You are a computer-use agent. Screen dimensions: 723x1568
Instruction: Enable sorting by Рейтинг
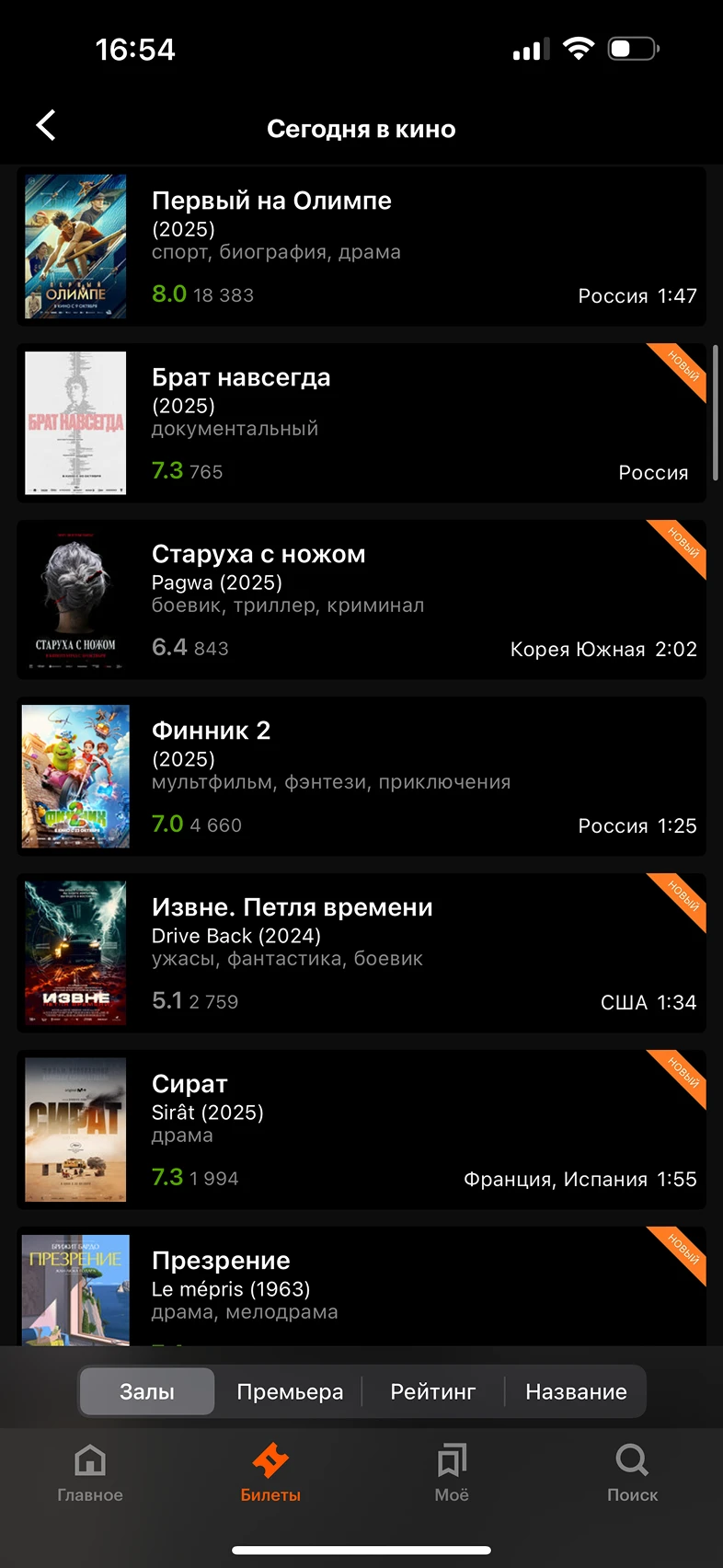(433, 1391)
